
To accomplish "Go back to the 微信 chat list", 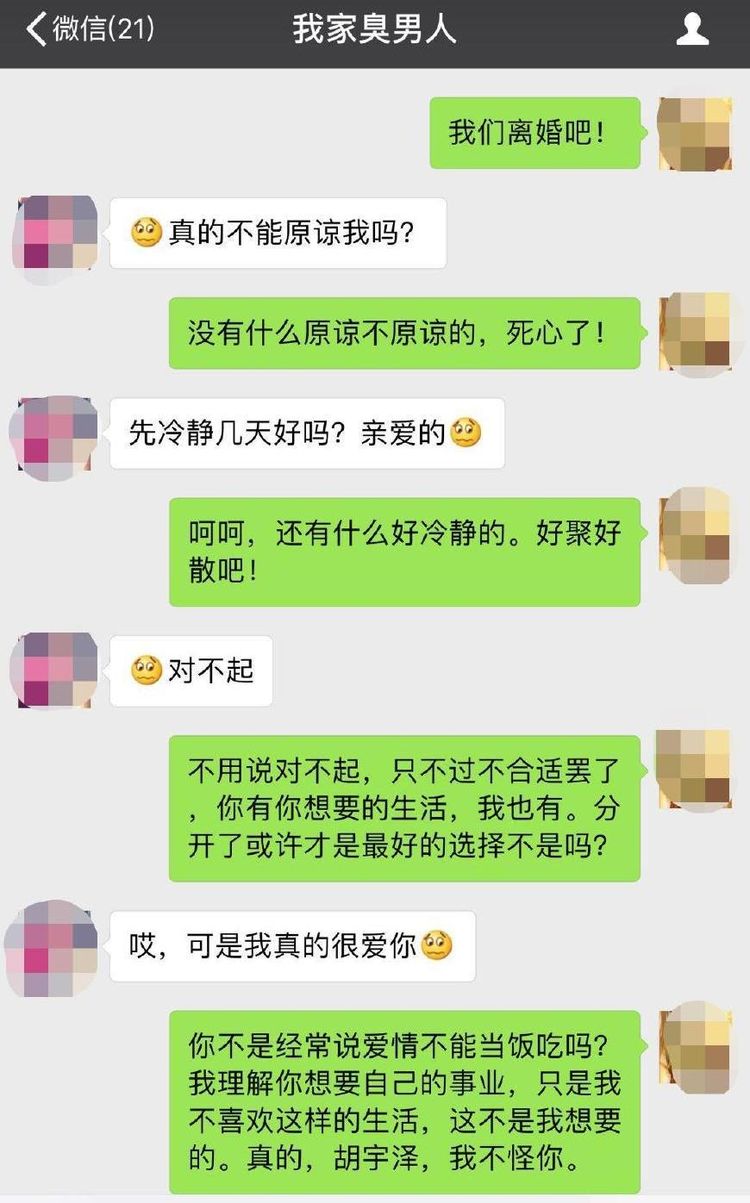I will coord(88,29).
